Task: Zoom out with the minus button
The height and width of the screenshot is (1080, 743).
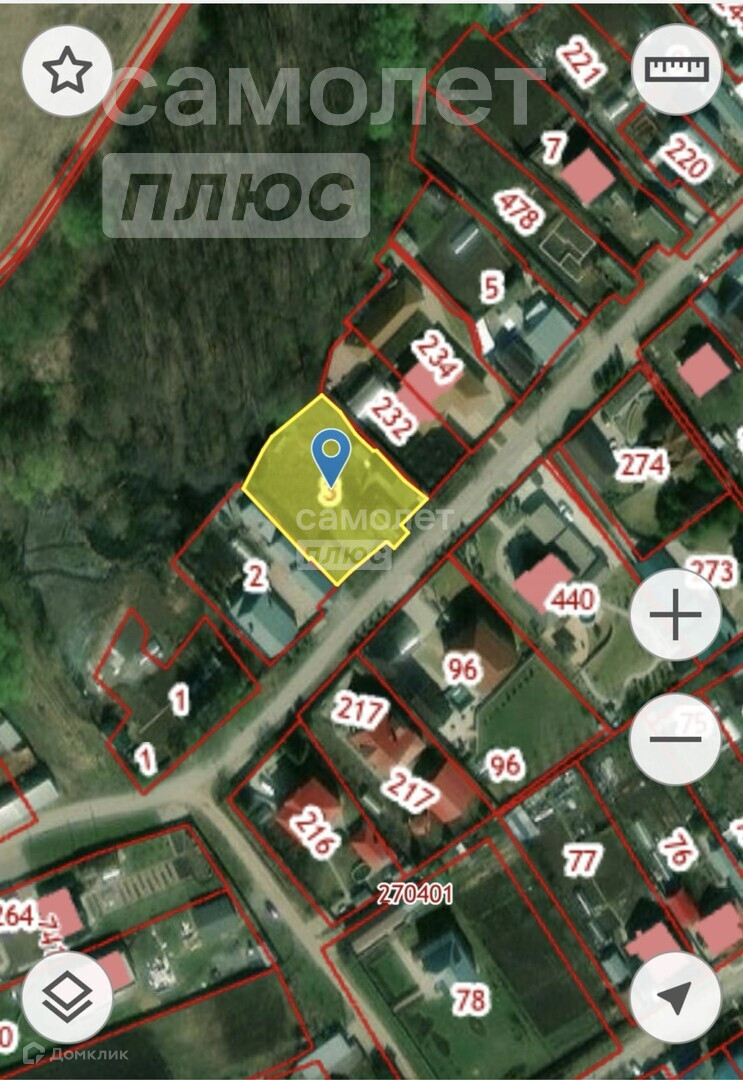Action: [x=676, y=739]
